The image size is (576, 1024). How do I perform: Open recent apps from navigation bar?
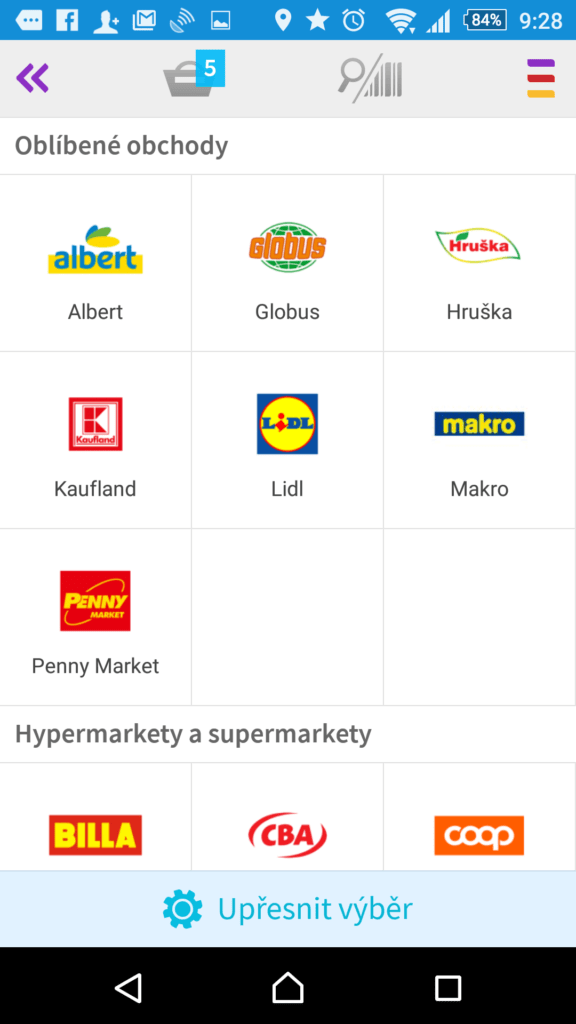click(448, 987)
